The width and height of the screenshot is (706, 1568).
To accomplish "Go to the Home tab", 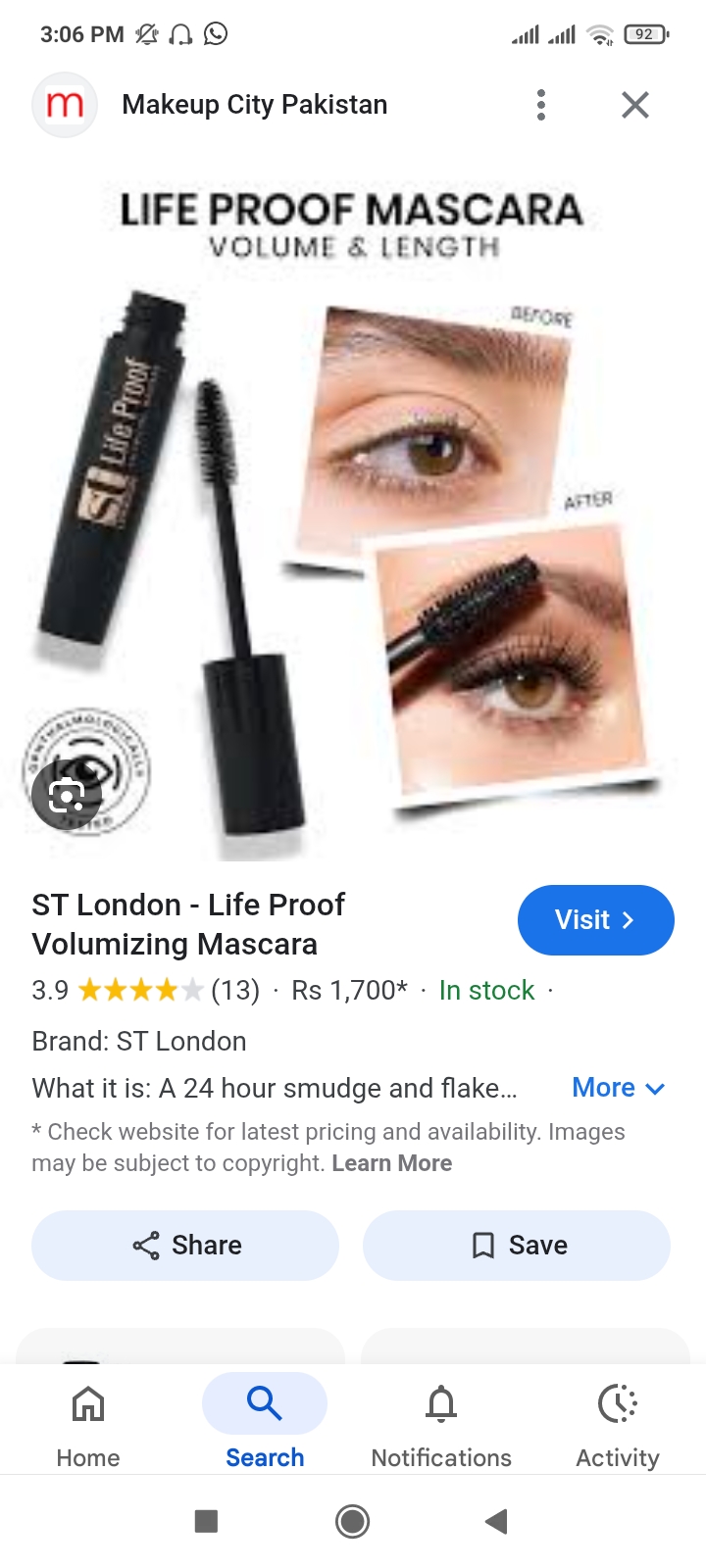I will [88, 1426].
